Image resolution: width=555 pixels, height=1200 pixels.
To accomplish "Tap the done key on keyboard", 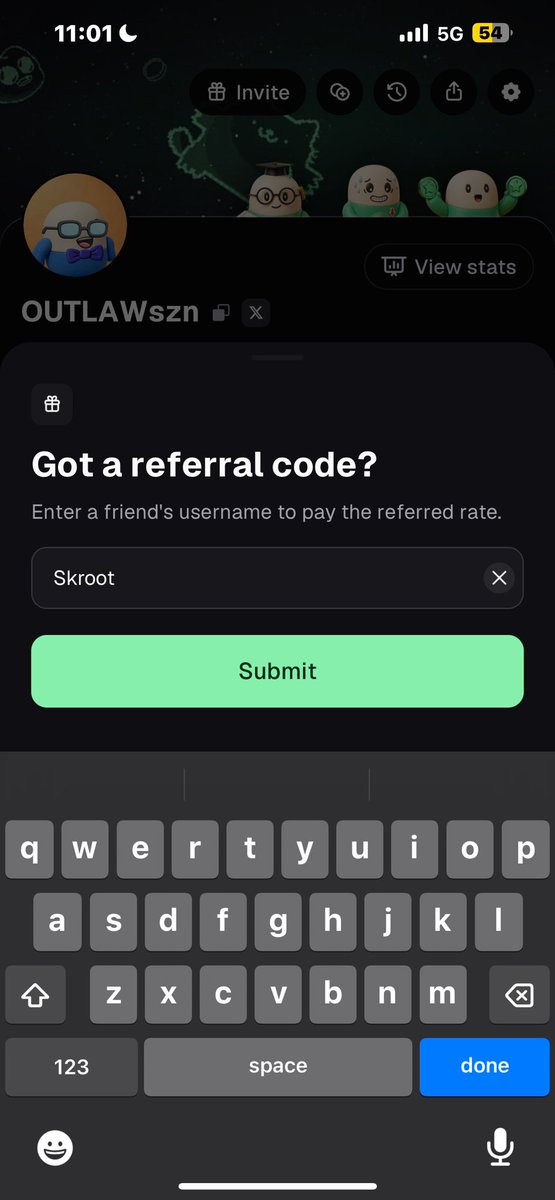I will [x=484, y=1066].
